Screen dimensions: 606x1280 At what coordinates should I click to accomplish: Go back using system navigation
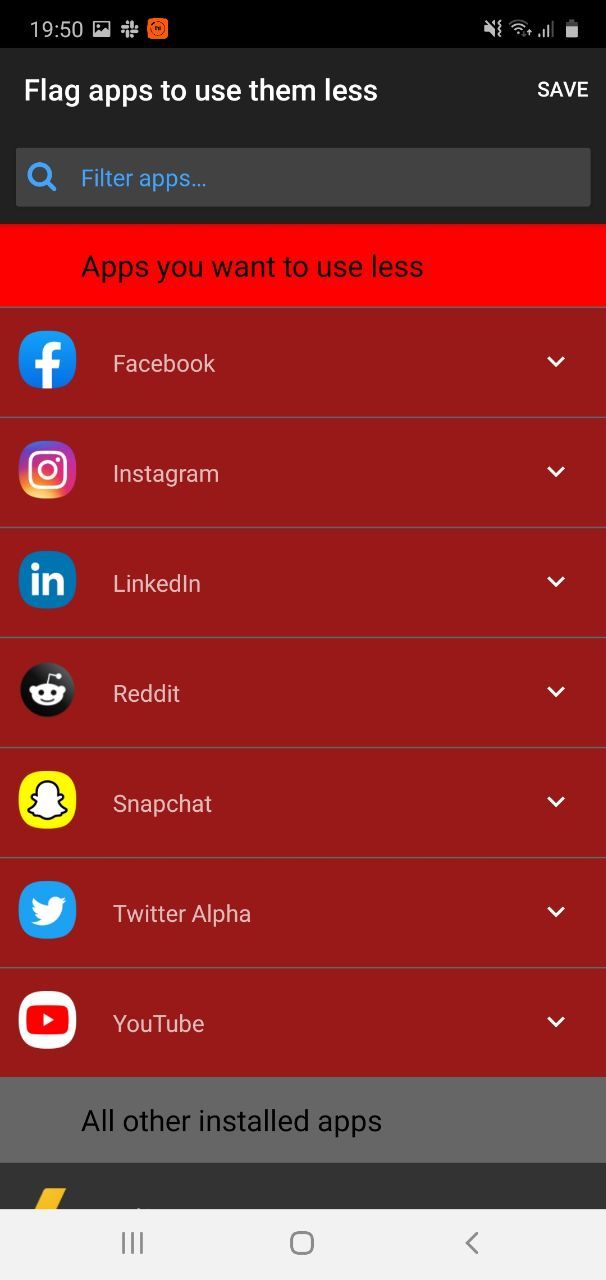(472, 1243)
